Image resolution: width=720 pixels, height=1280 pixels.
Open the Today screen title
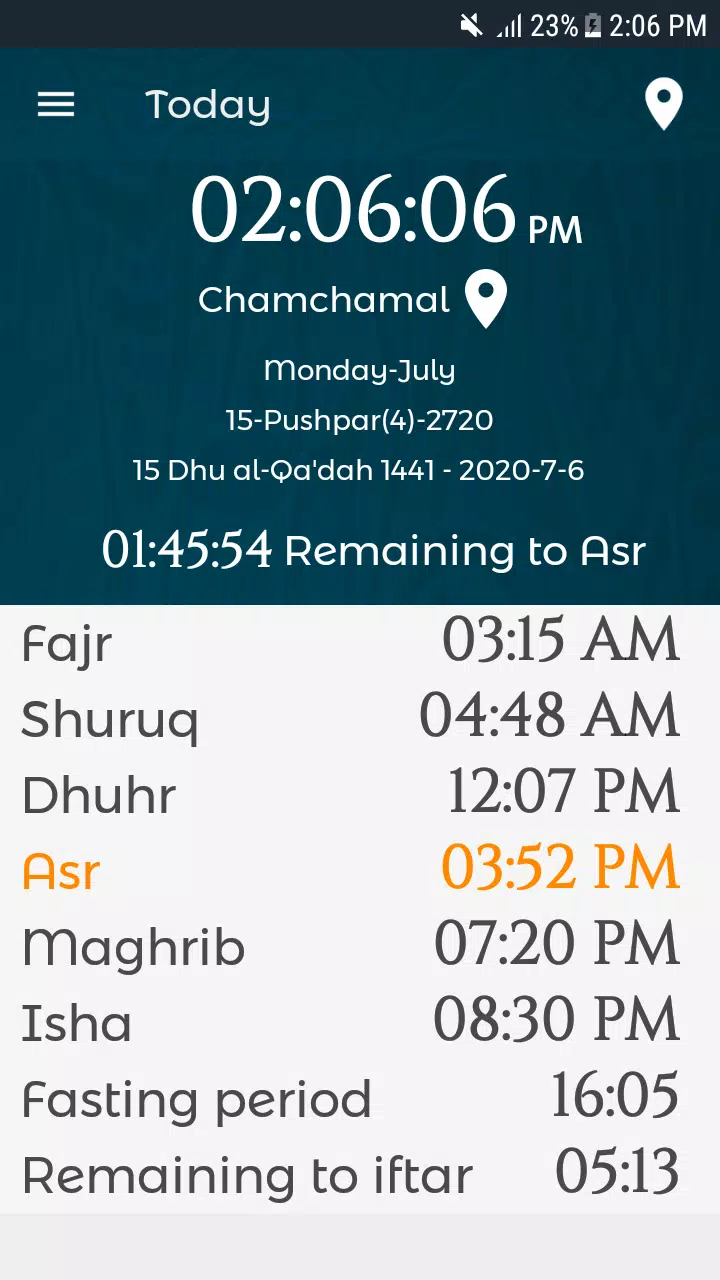207,104
